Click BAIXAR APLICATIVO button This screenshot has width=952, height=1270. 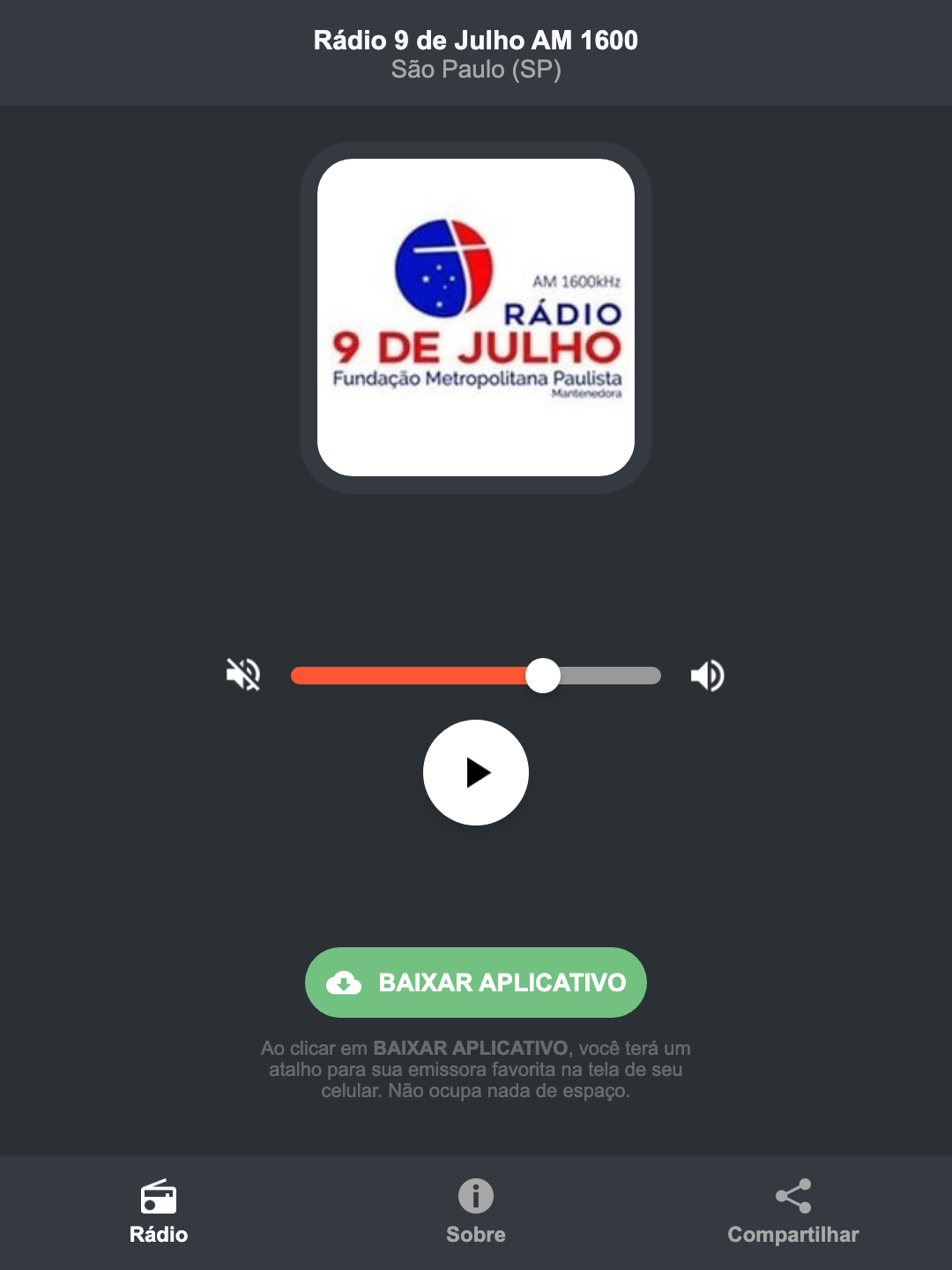pyautogui.click(x=476, y=982)
